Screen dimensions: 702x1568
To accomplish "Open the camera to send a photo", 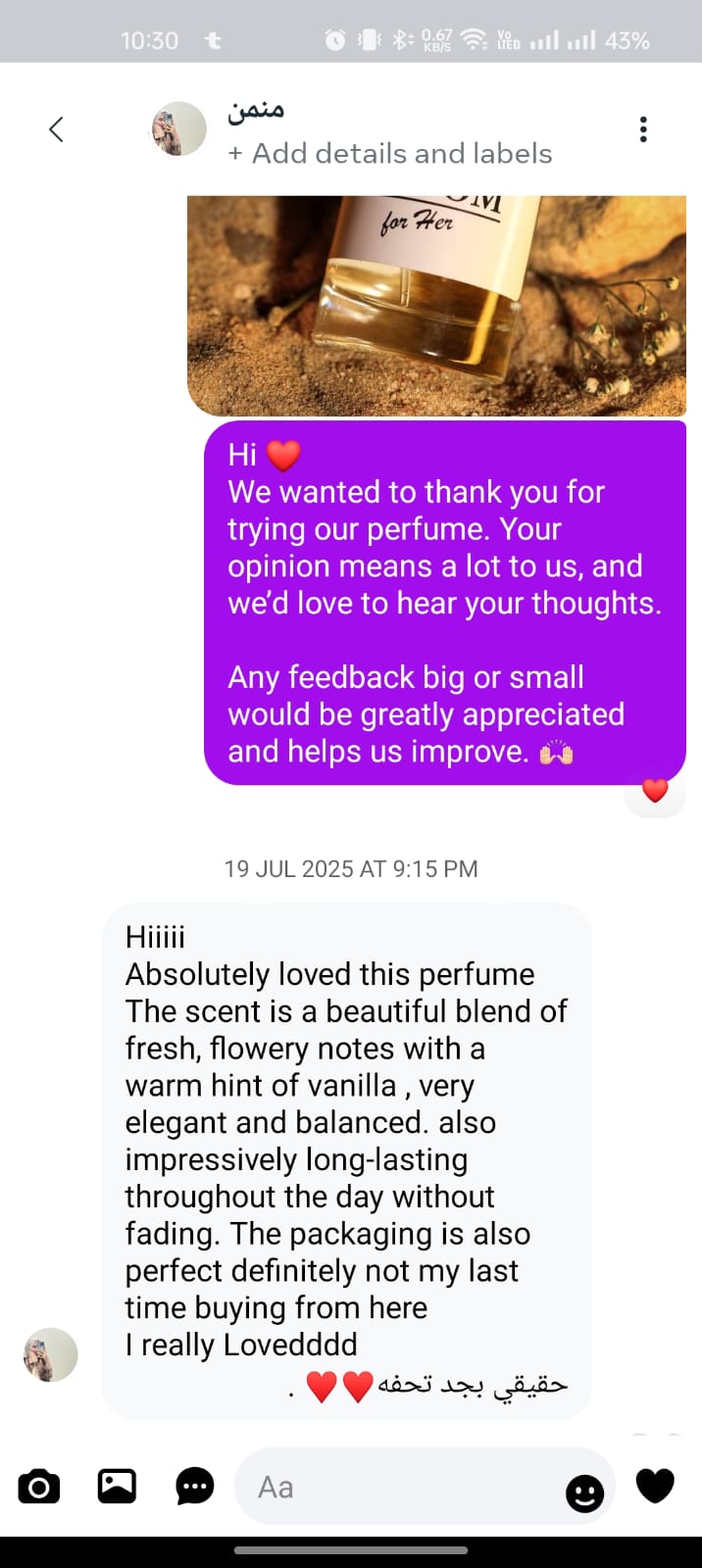I will pyautogui.click(x=39, y=1487).
